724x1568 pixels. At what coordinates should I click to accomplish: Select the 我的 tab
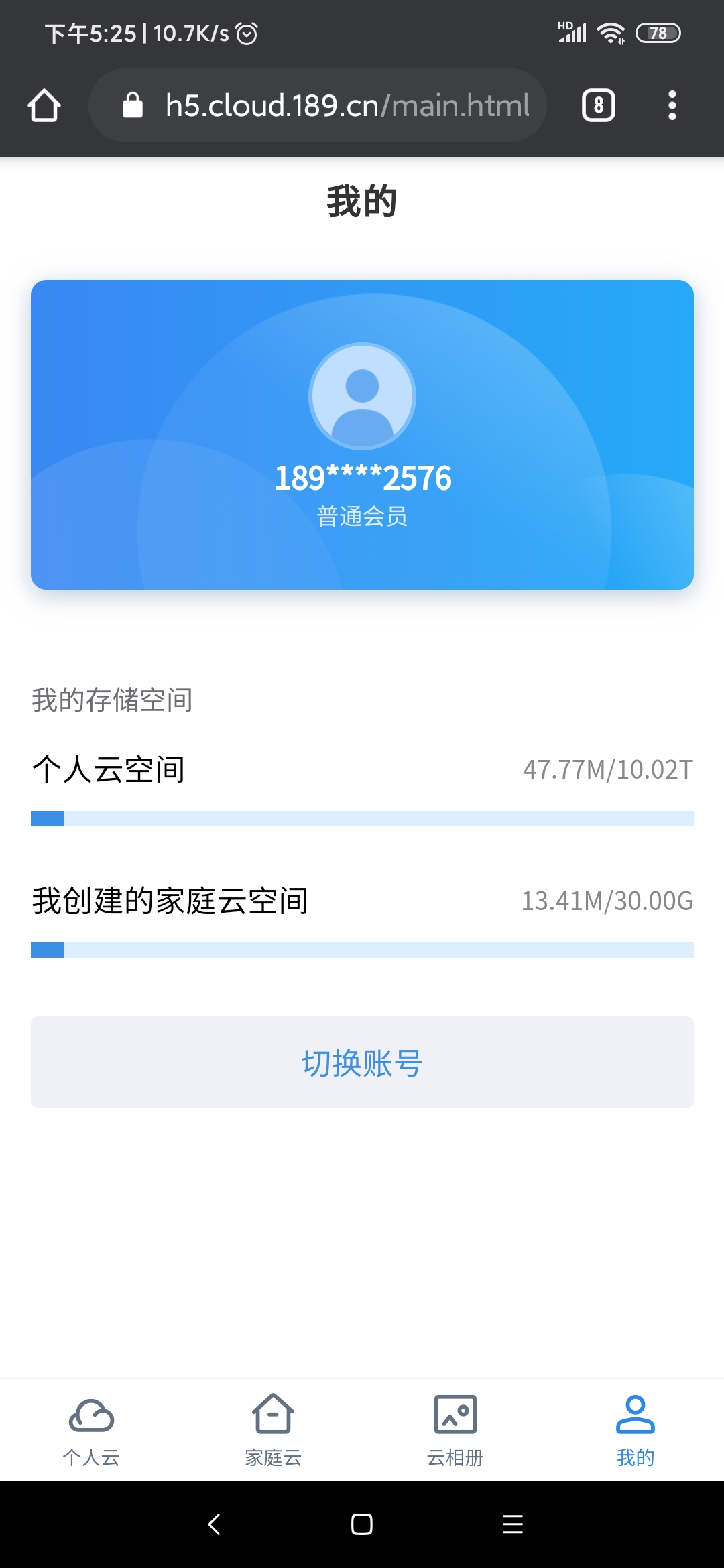pos(635,1429)
